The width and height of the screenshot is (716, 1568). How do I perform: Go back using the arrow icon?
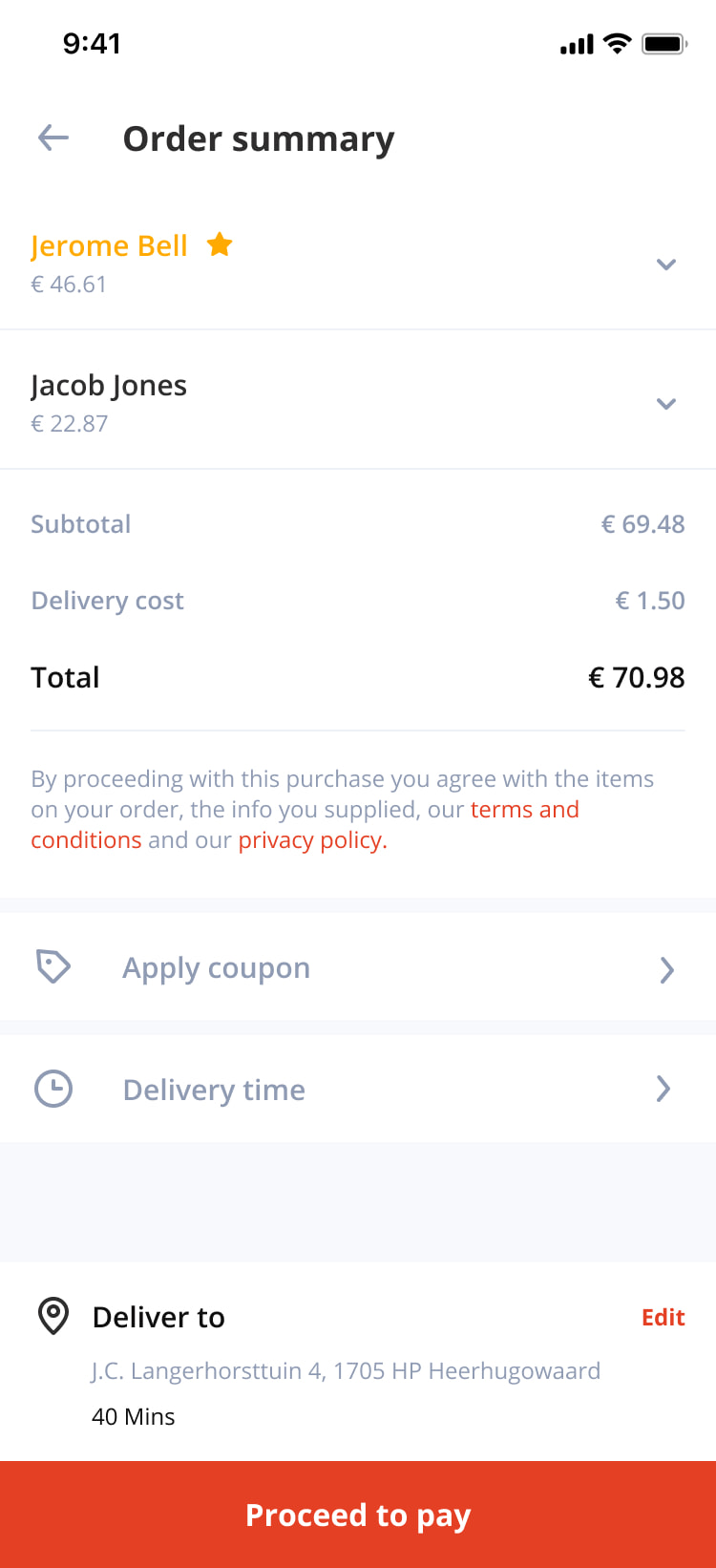[x=53, y=138]
